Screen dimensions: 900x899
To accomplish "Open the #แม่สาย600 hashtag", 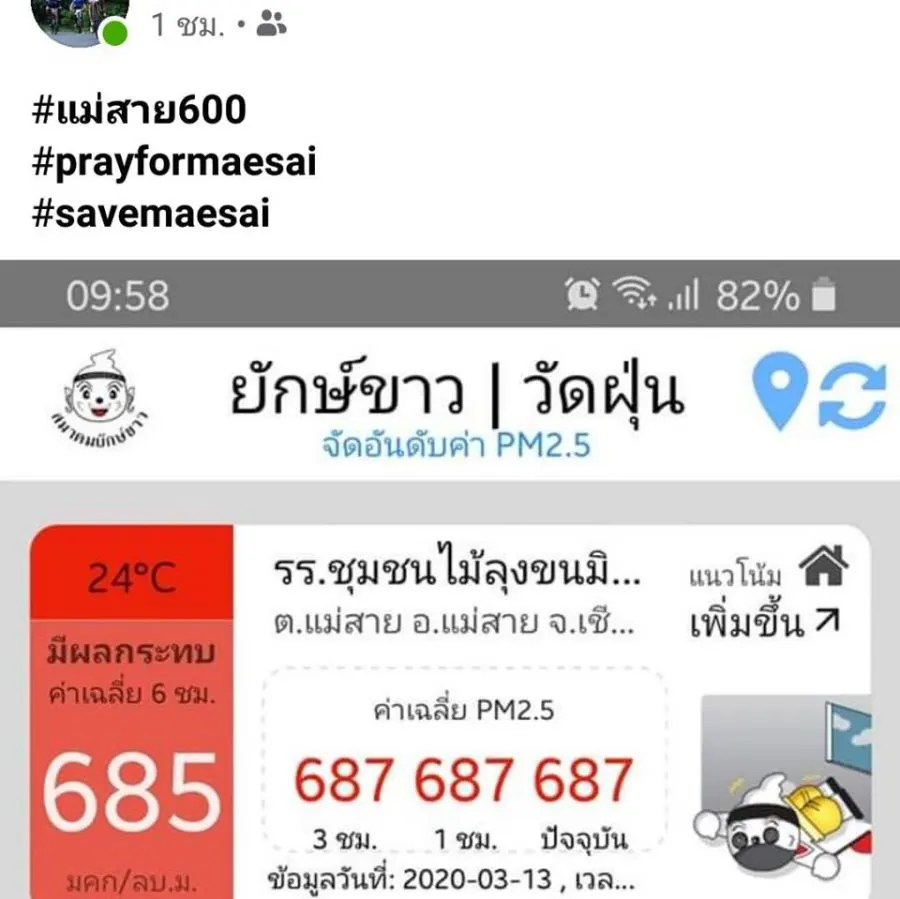I will (x=139, y=110).
